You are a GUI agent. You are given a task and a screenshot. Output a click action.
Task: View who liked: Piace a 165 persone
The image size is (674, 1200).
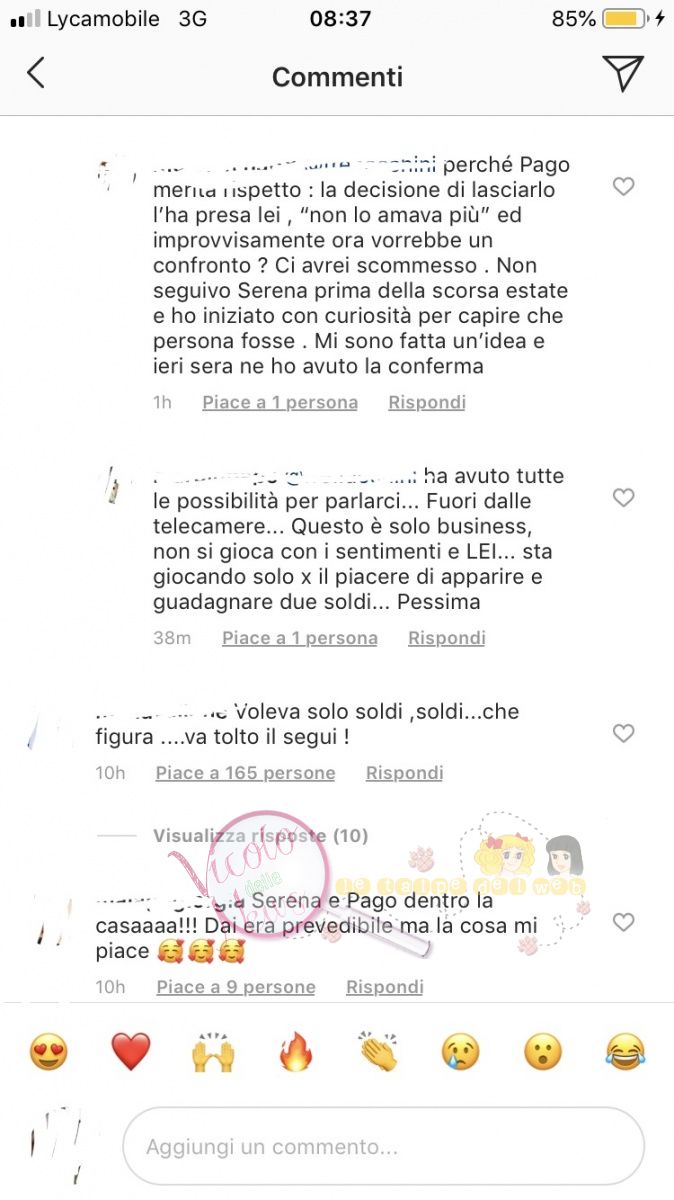pyautogui.click(x=245, y=773)
